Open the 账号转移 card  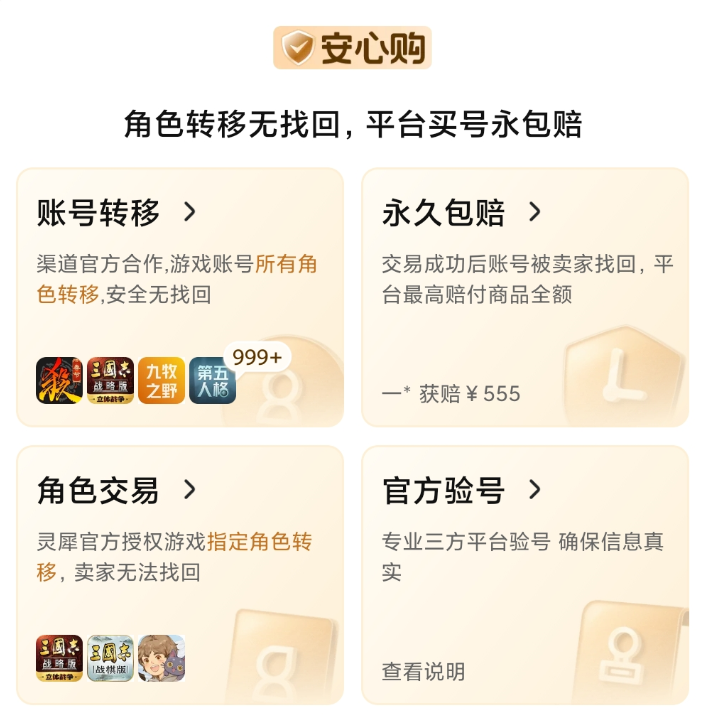click(x=117, y=213)
